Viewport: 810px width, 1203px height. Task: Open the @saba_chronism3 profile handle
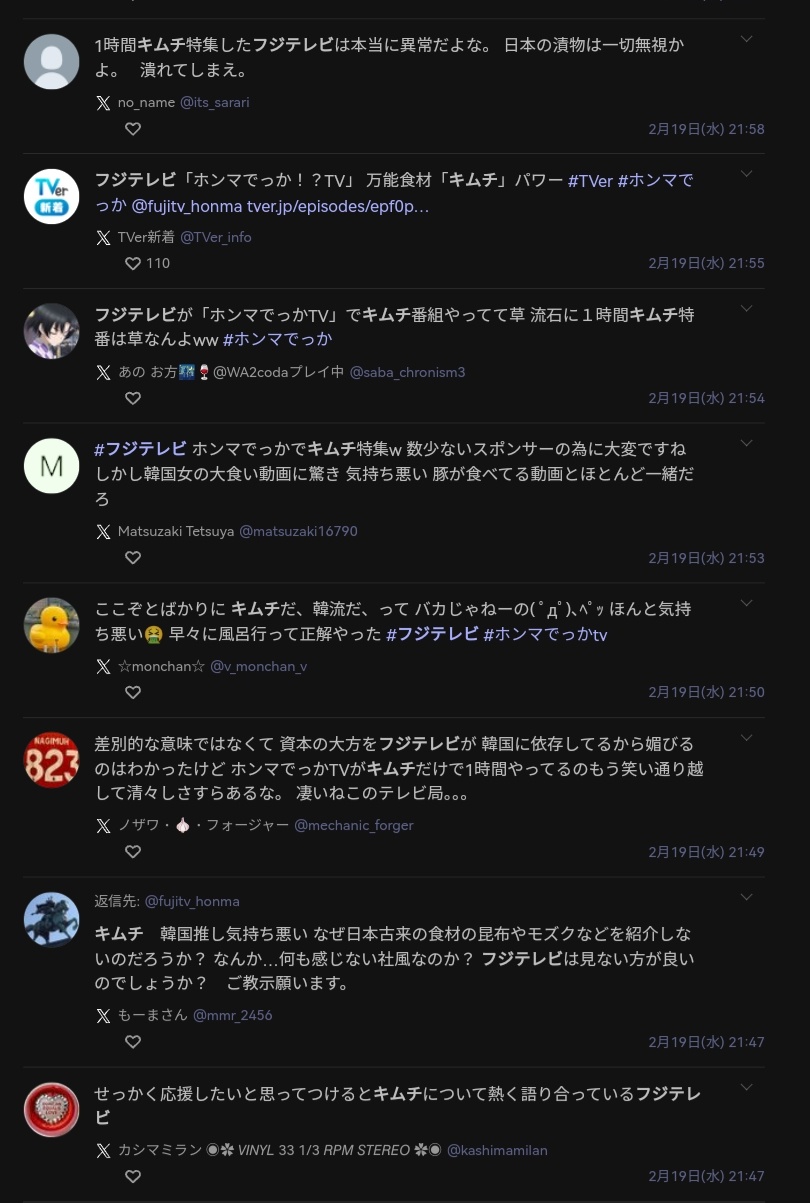[407, 372]
